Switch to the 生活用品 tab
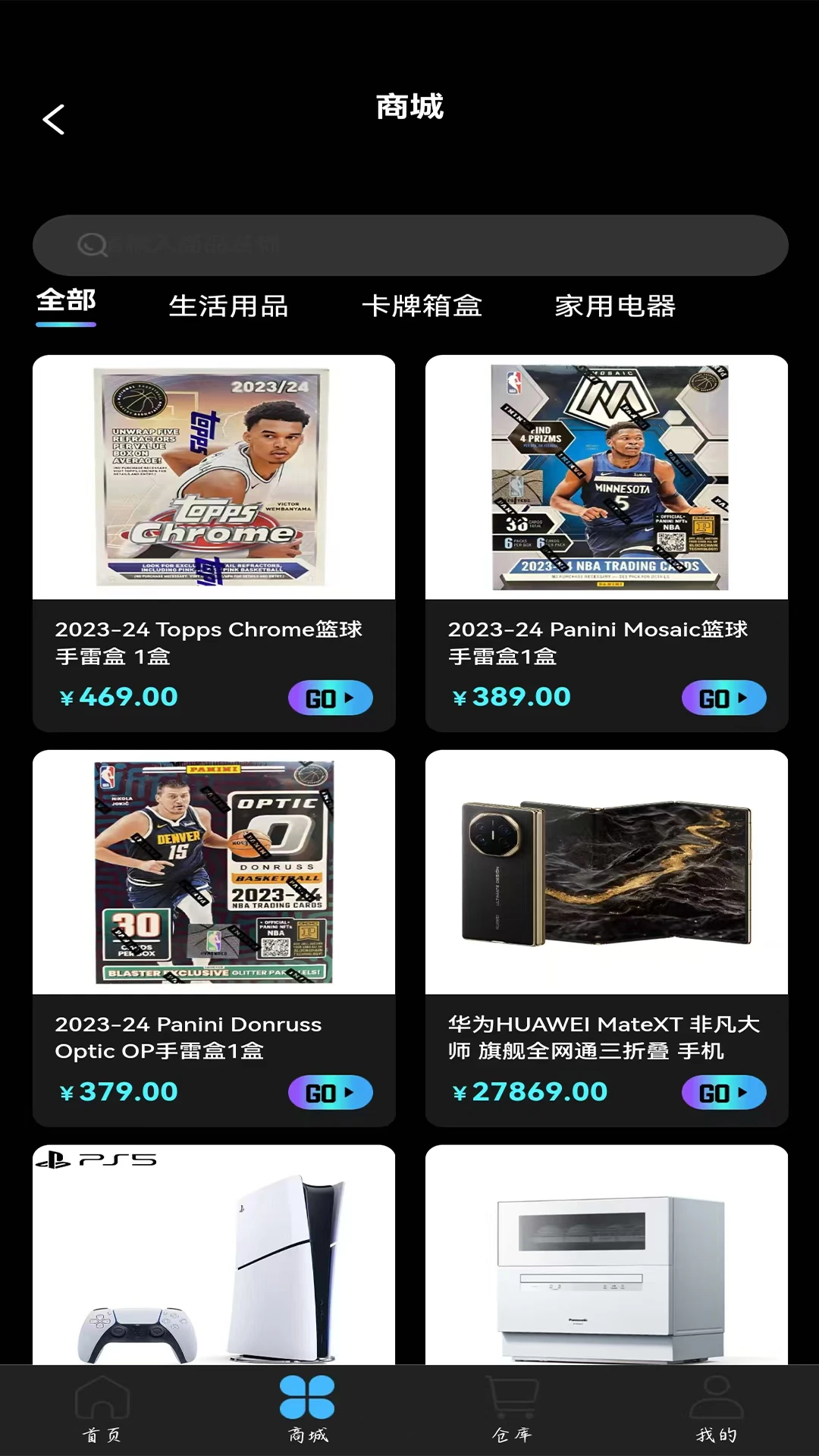 click(228, 306)
